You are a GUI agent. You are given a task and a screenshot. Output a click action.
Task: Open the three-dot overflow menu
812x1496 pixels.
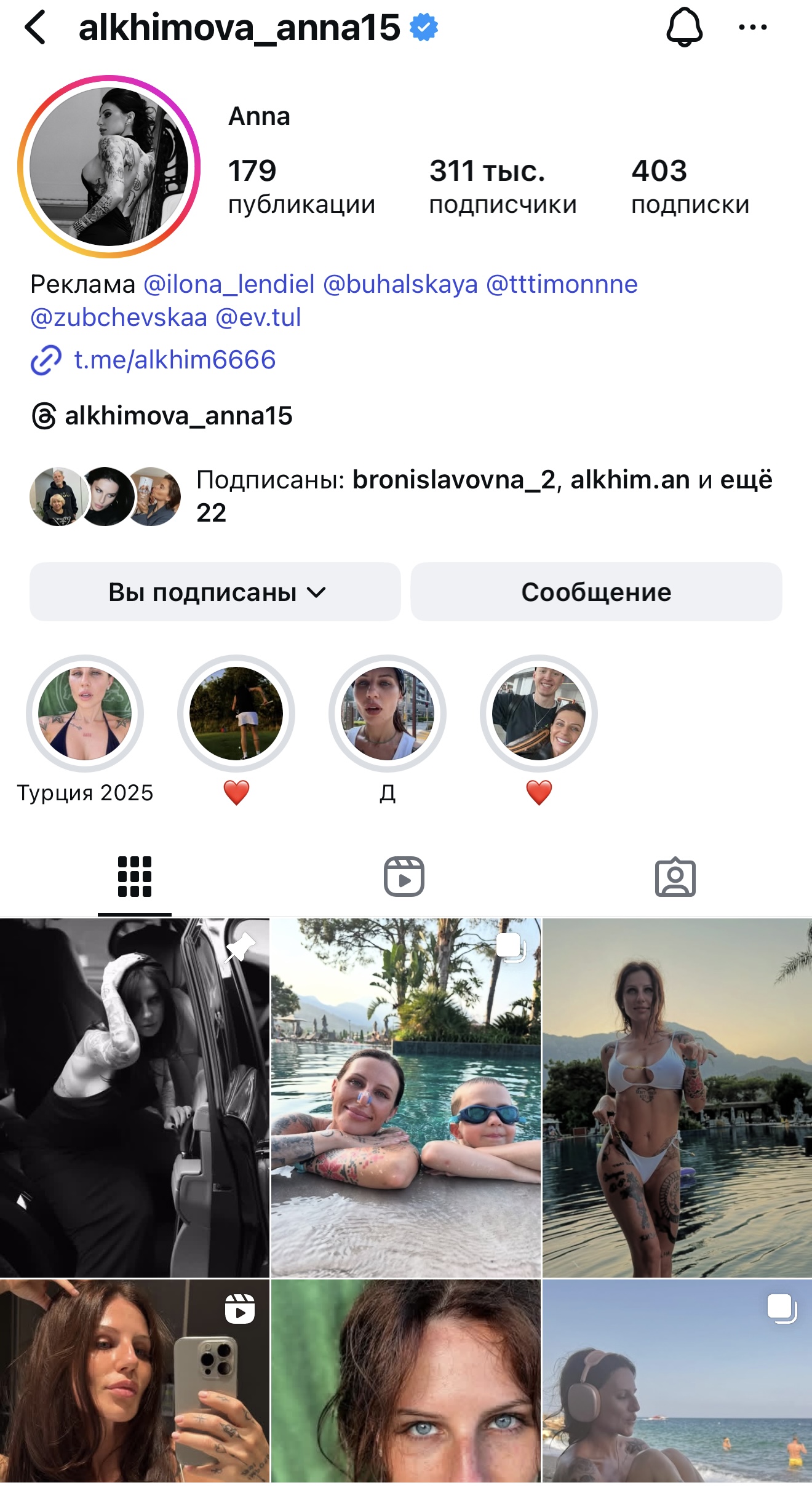coord(752,28)
